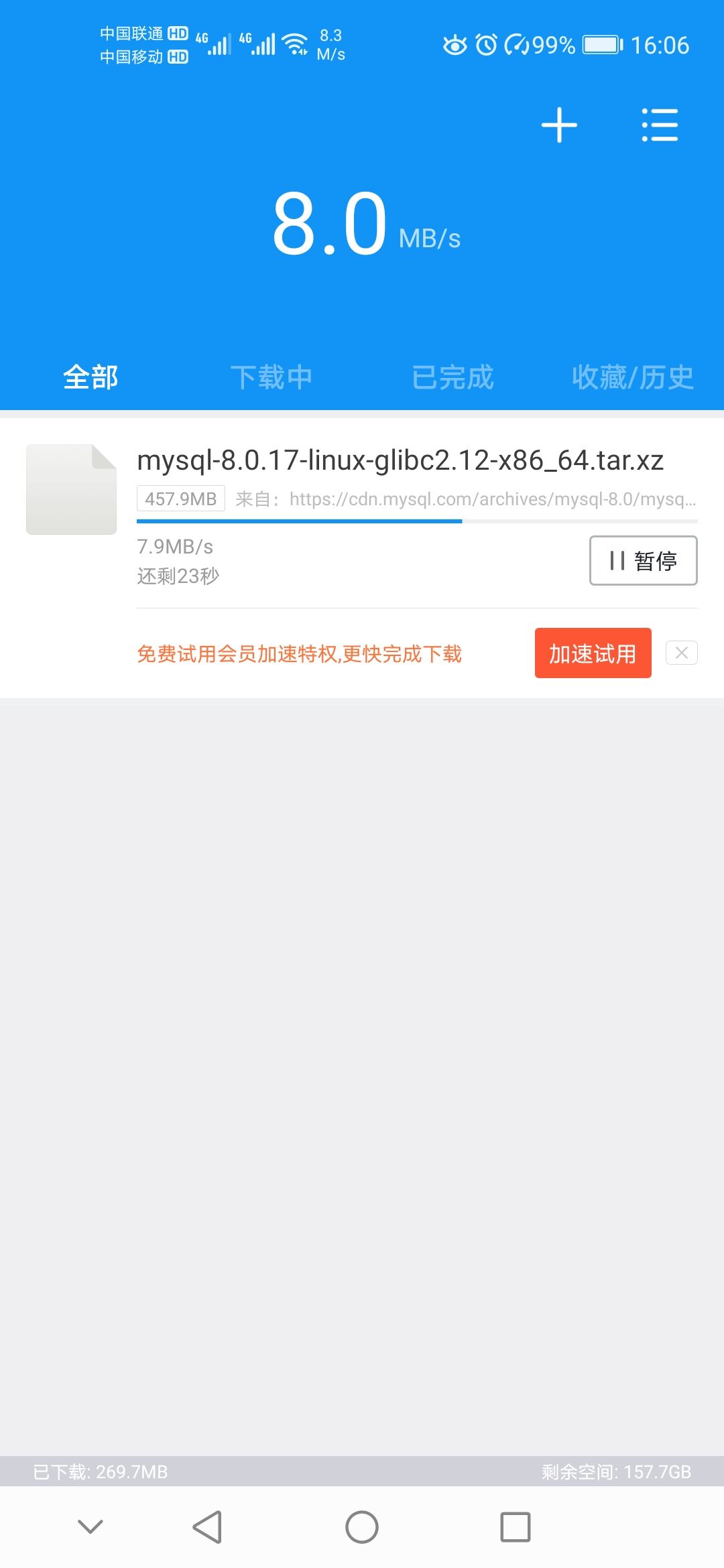Go to the 收藏/历史 tab
This screenshot has height=1568, width=724.
[632, 377]
